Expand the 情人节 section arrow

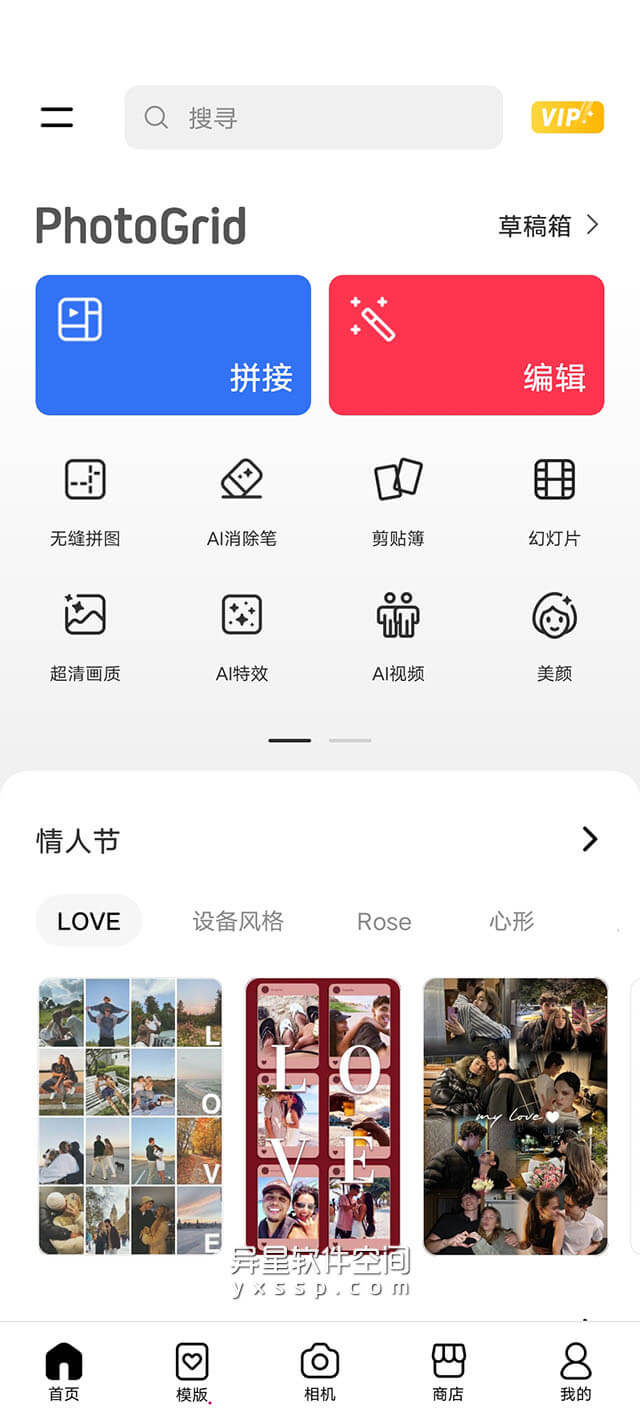[590, 839]
